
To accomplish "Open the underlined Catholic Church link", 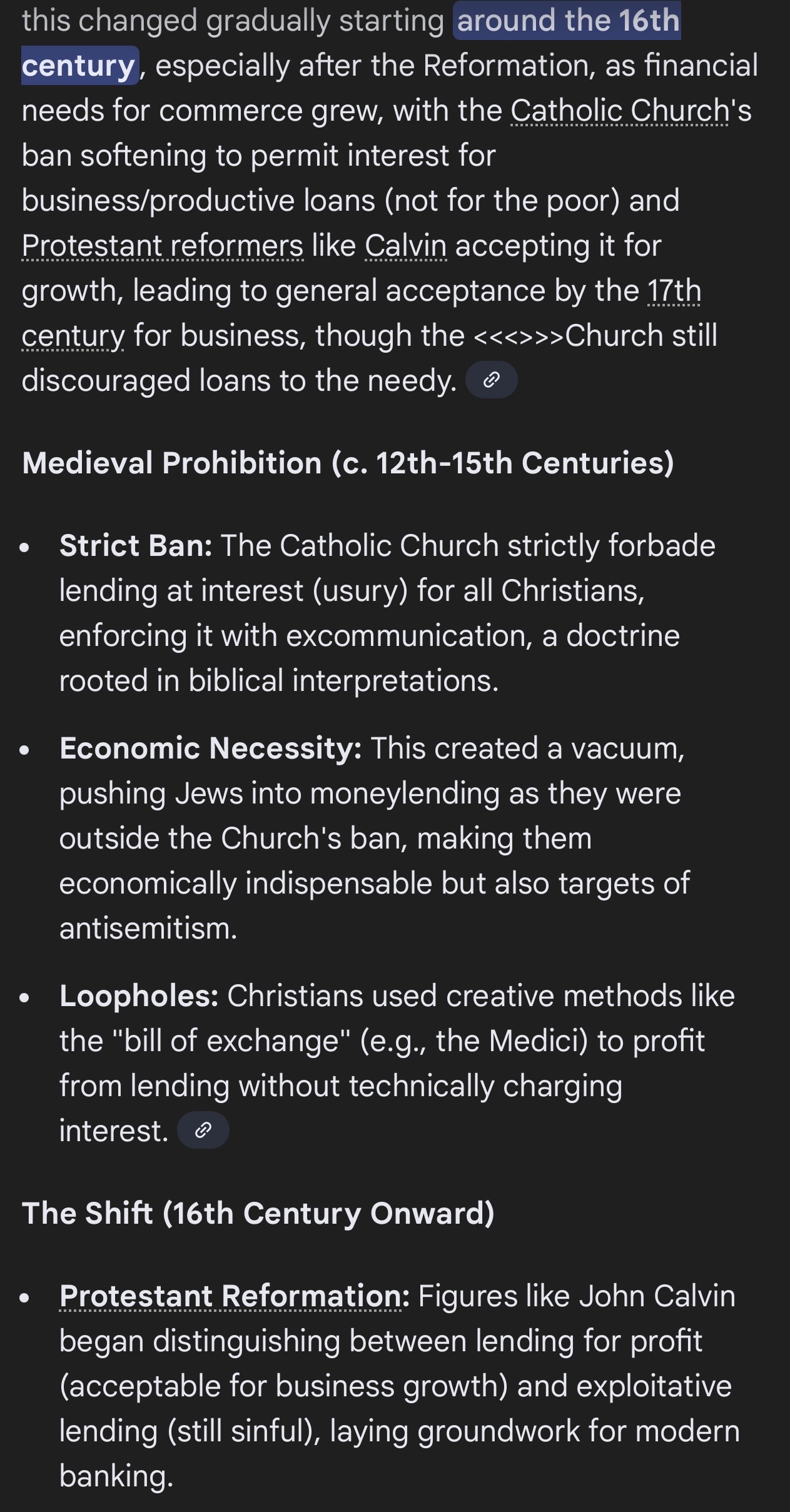I will click(x=619, y=111).
